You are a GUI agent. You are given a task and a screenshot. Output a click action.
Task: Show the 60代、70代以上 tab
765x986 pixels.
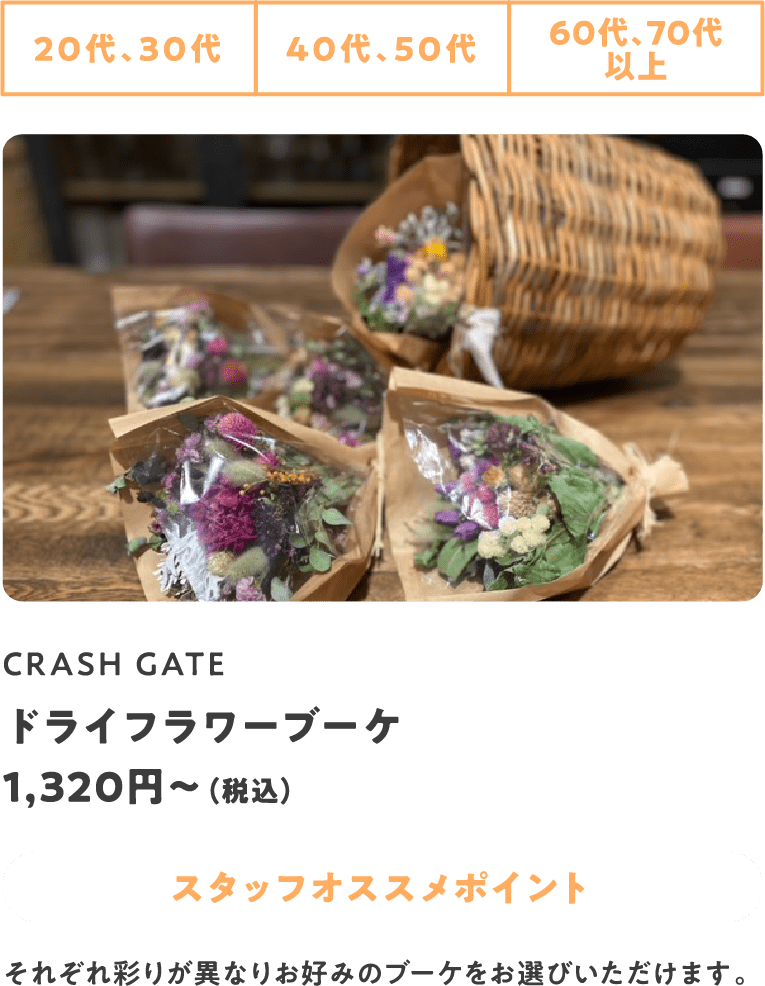coord(636,48)
